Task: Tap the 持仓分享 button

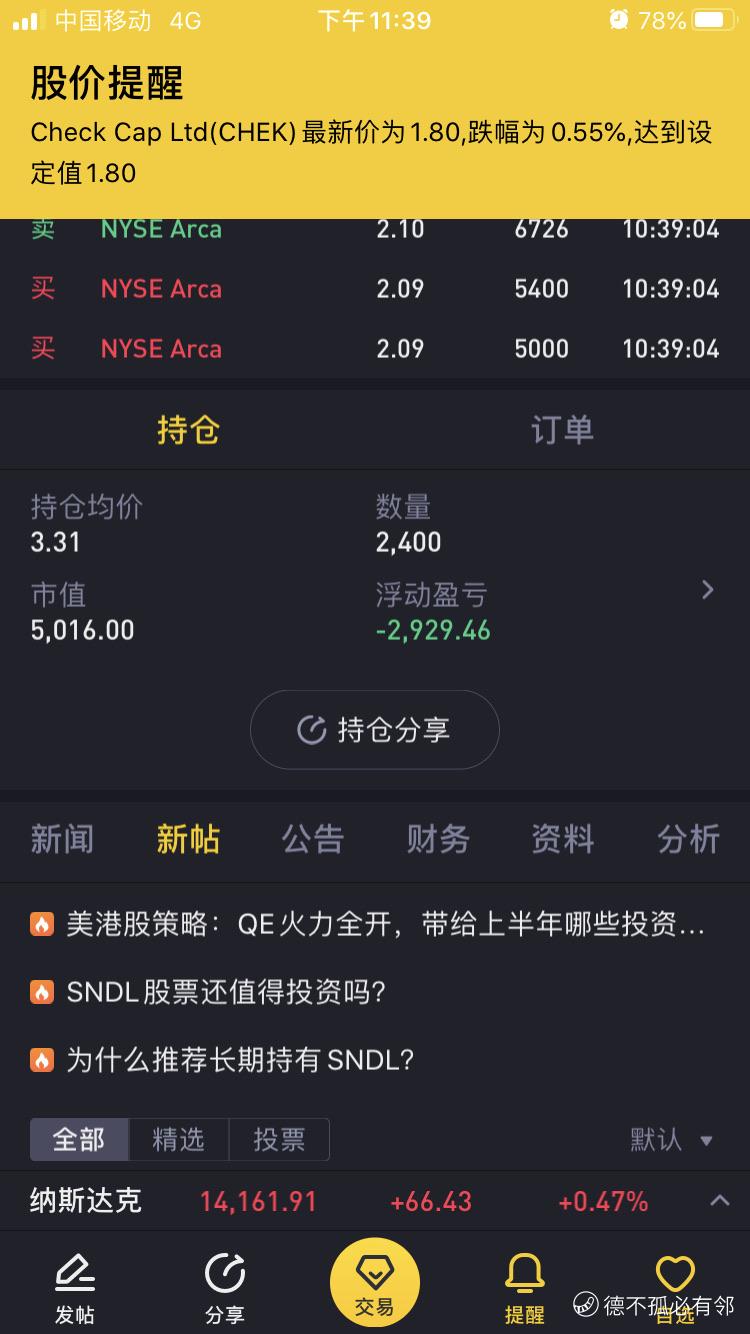Action: (x=374, y=730)
